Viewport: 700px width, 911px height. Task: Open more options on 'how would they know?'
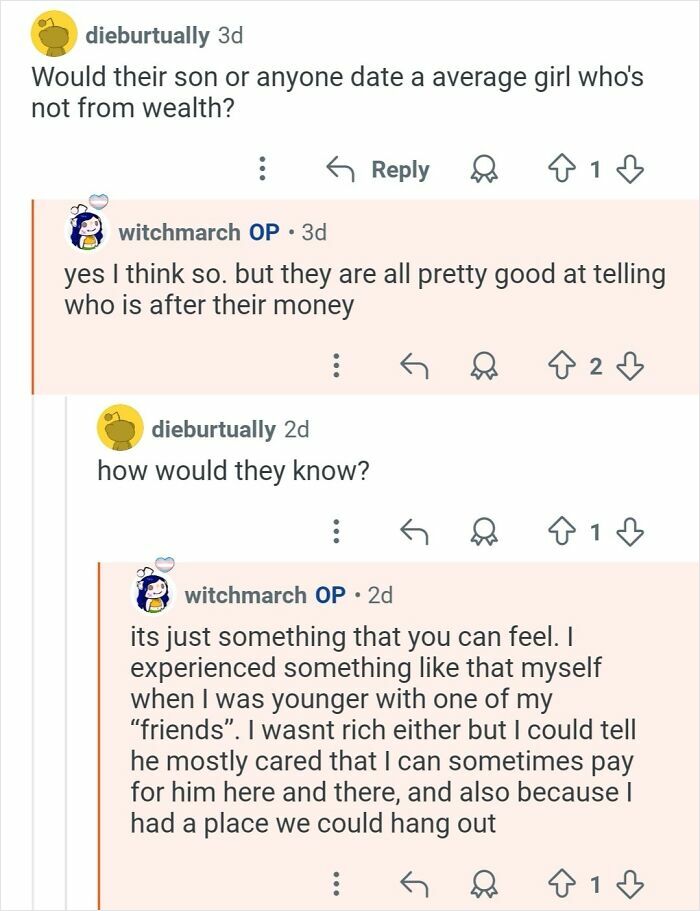[336, 533]
